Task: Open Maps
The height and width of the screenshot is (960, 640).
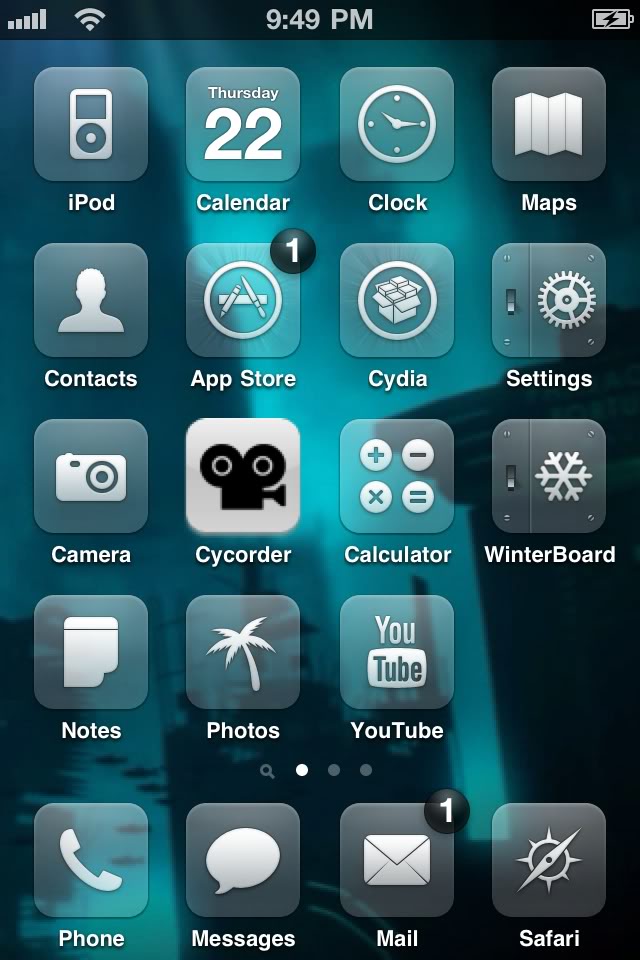Action: [549, 124]
